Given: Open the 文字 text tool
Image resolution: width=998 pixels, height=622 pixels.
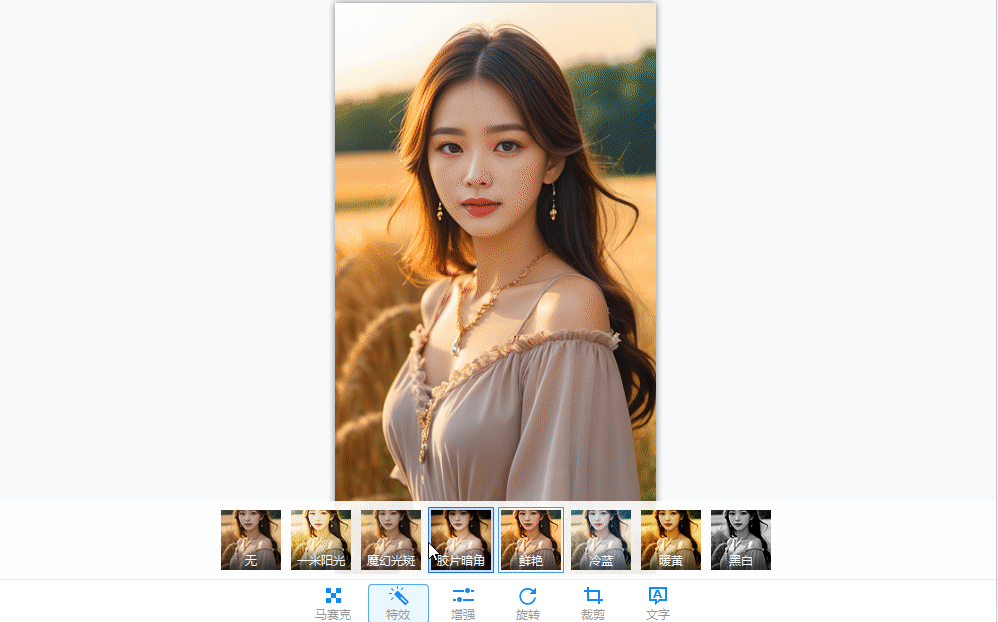Looking at the screenshot, I should pos(658,603).
